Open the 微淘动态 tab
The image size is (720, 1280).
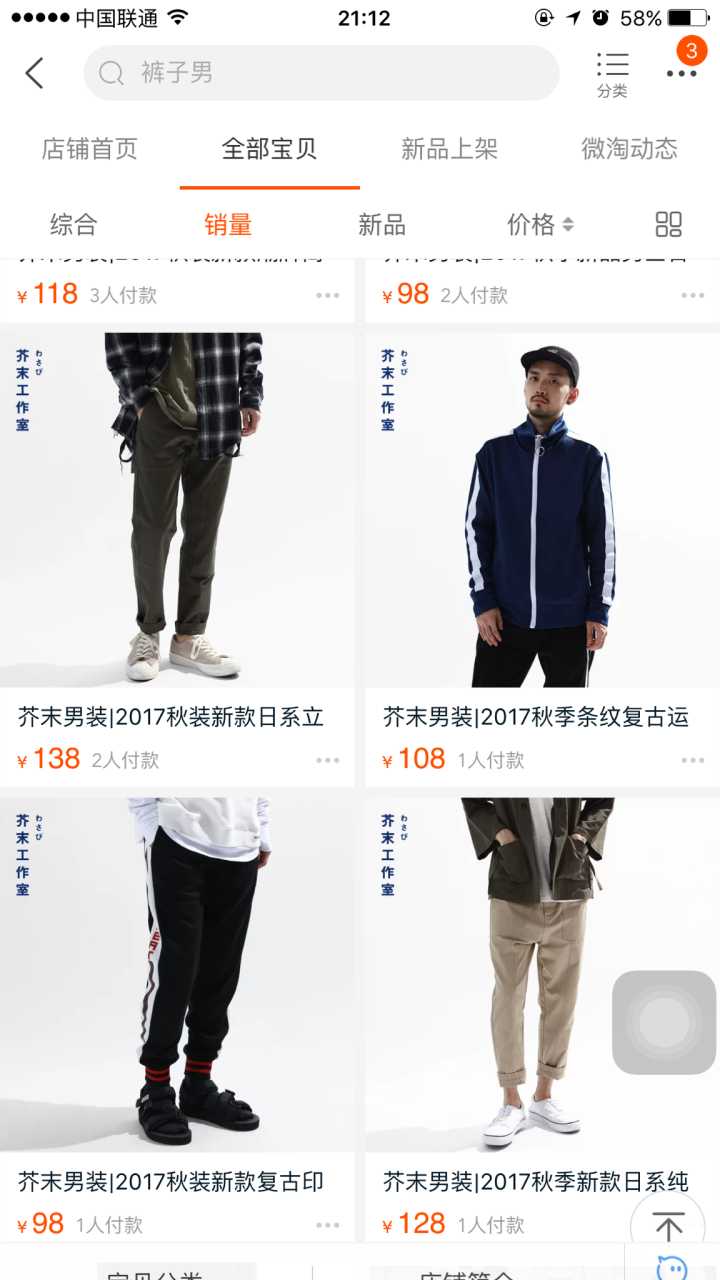[x=629, y=150]
